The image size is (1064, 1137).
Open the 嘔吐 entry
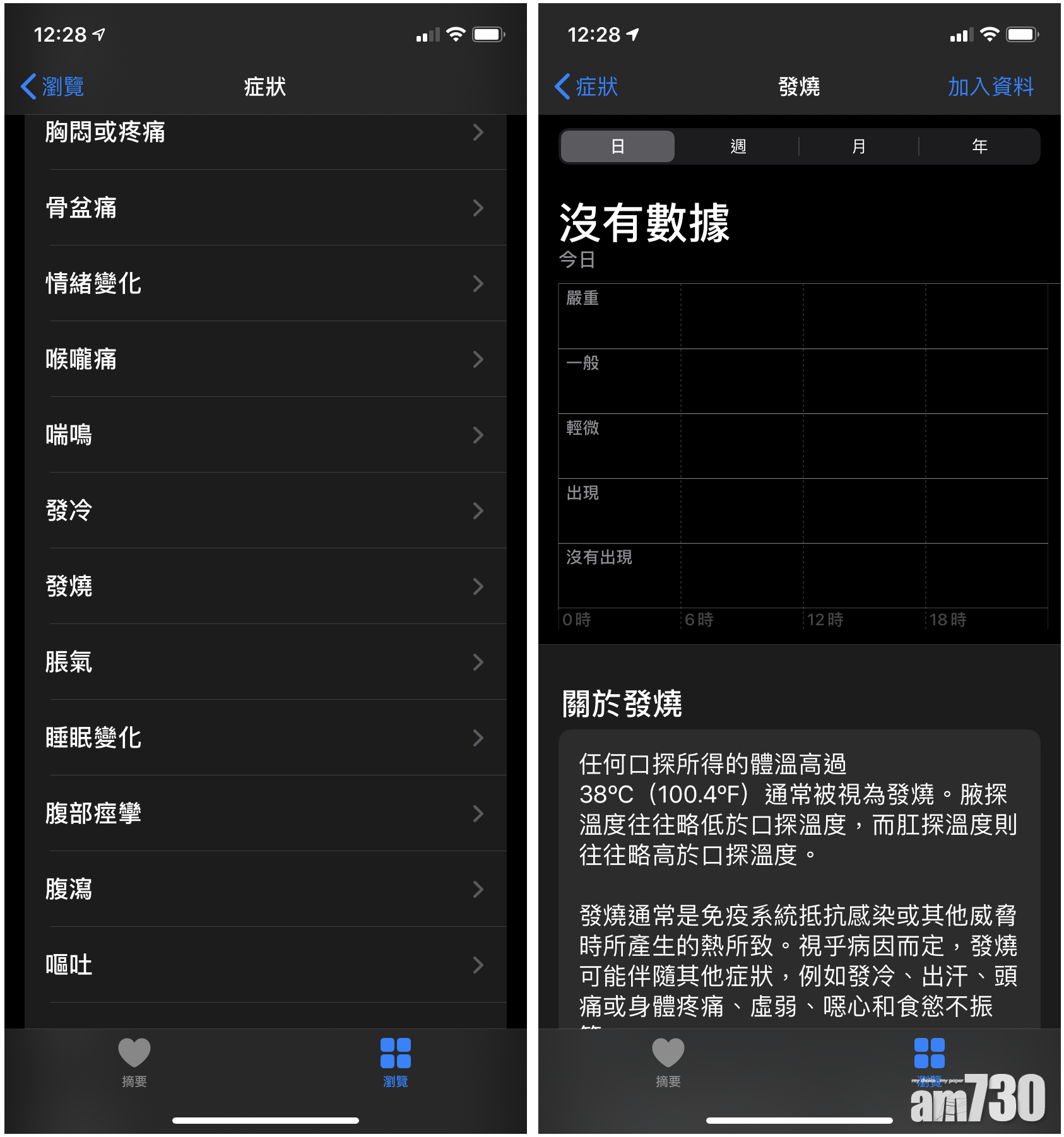(x=265, y=965)
